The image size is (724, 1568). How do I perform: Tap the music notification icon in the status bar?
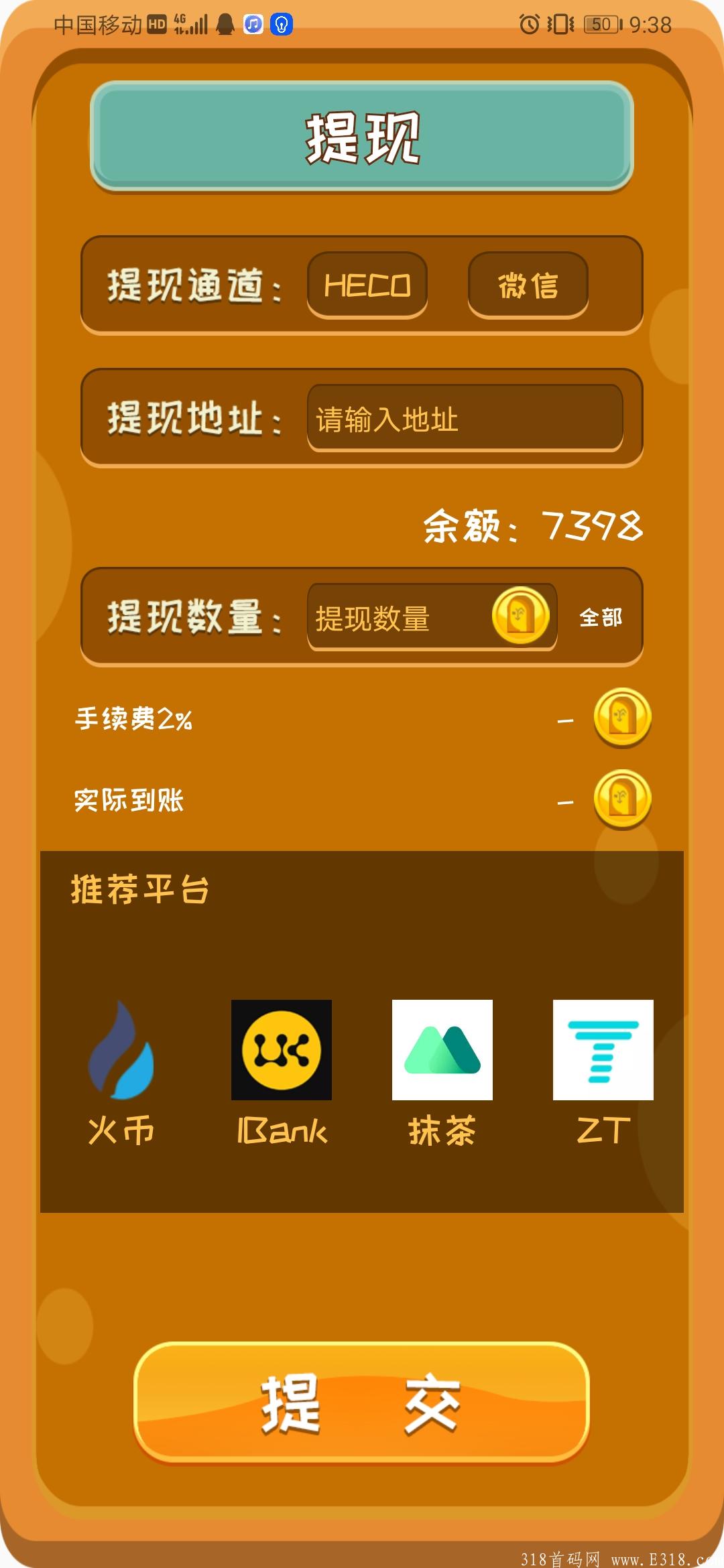pyautogui.click(x=253, y=25)
